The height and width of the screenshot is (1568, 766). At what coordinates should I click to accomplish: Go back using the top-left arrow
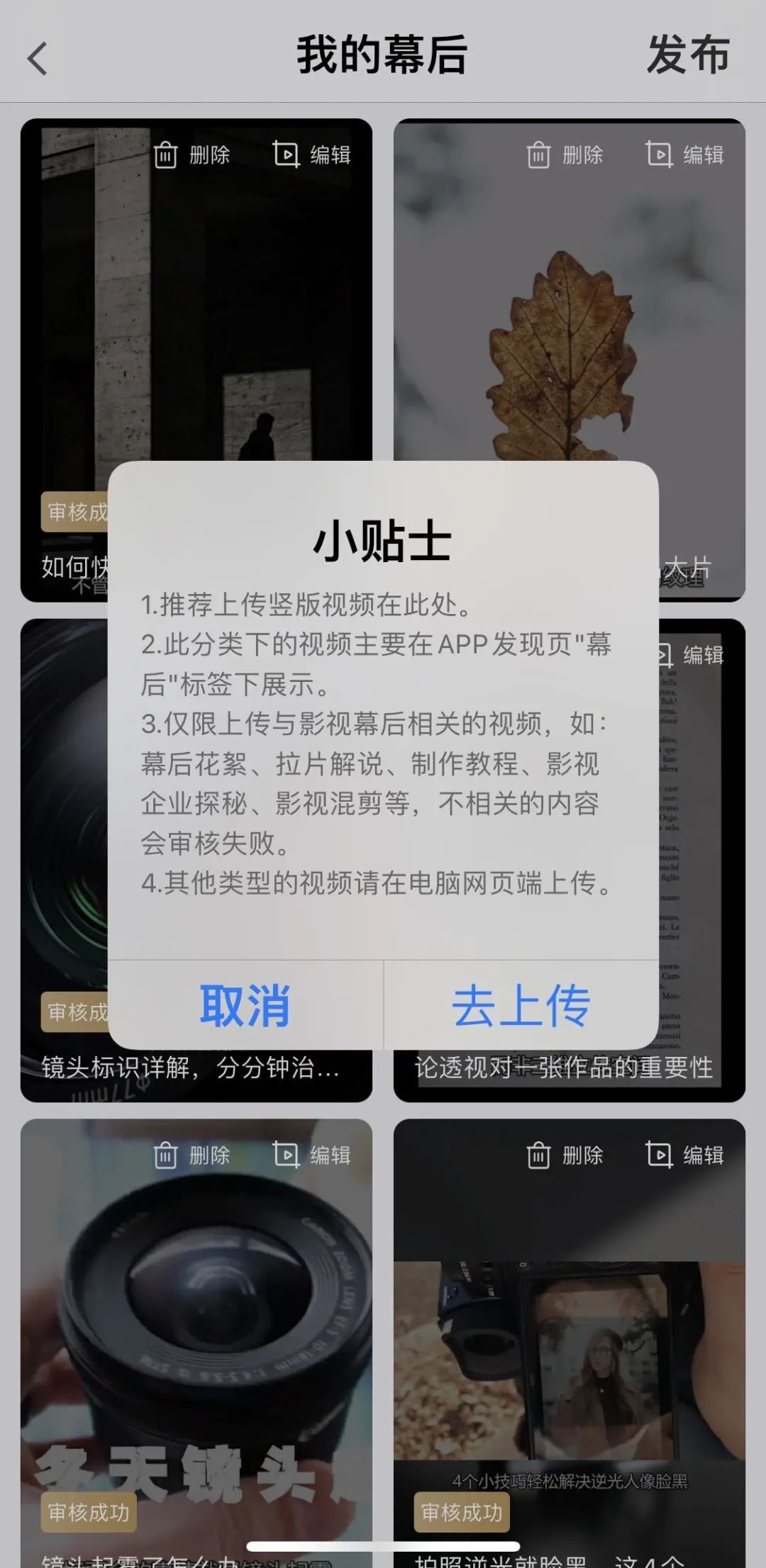(x=37, y=58)
